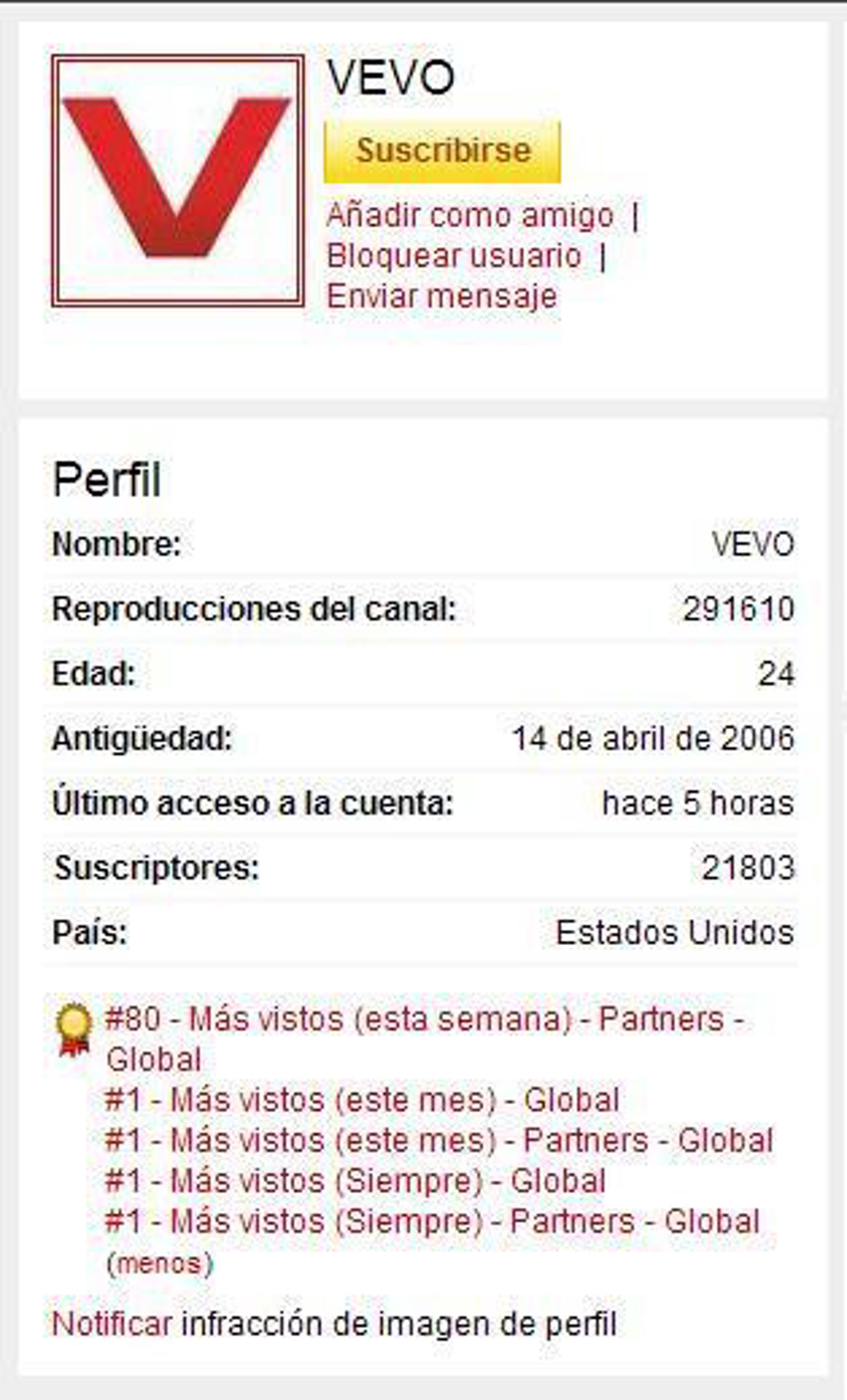Open #1 Más vistos (este mes) - Partners - Global

[x=438, y=1140]
